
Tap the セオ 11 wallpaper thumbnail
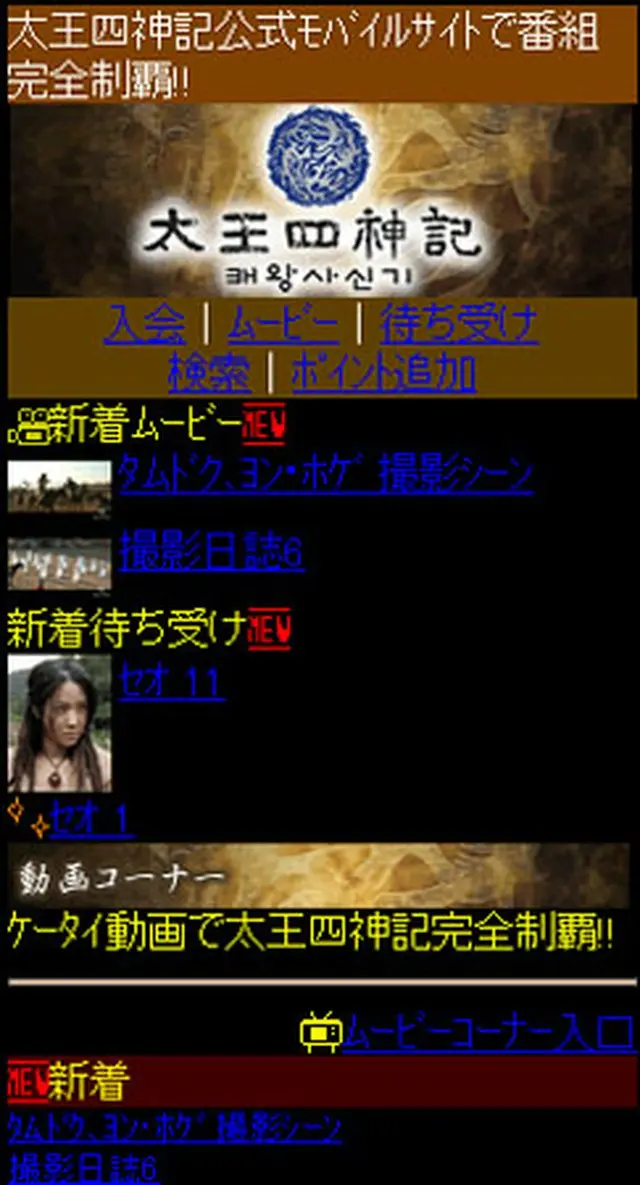point(59,724)
